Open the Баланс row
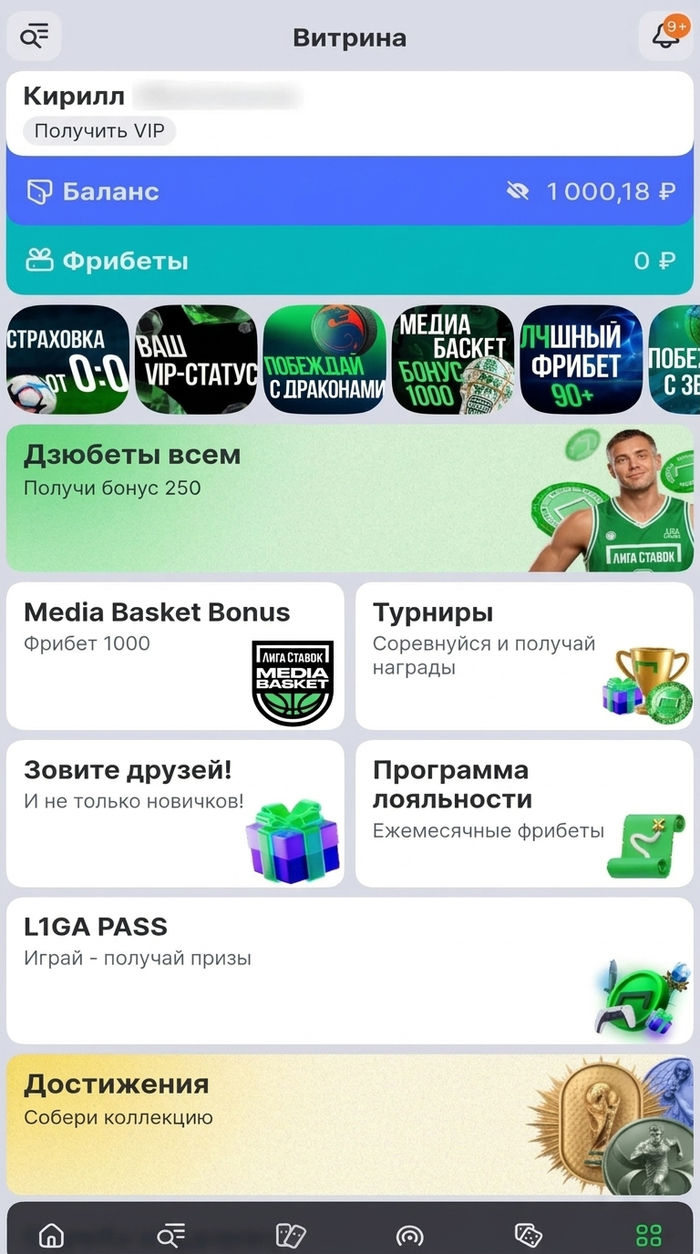700x1254 pixels. pos(350,191)
